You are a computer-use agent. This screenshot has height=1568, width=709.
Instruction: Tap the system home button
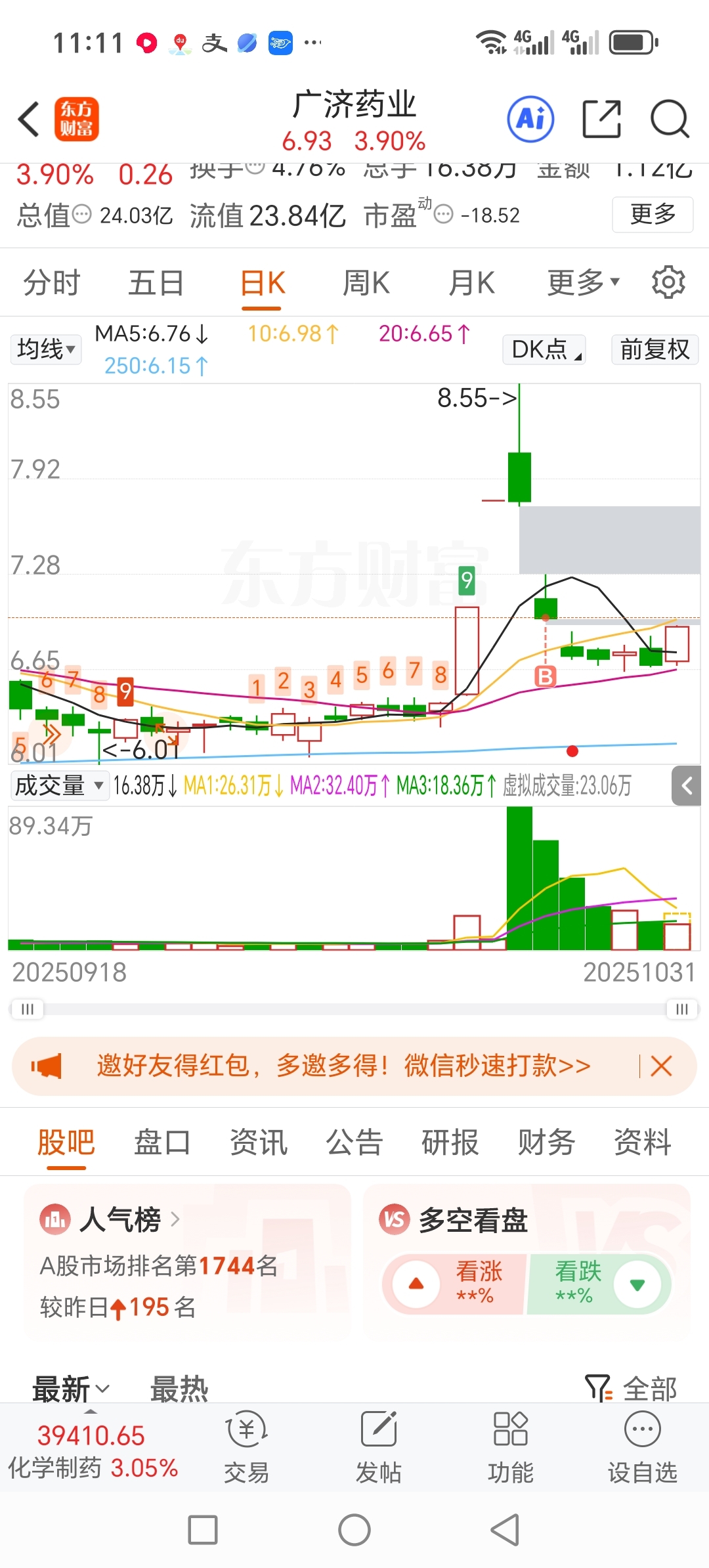[x=354, y=1530]
